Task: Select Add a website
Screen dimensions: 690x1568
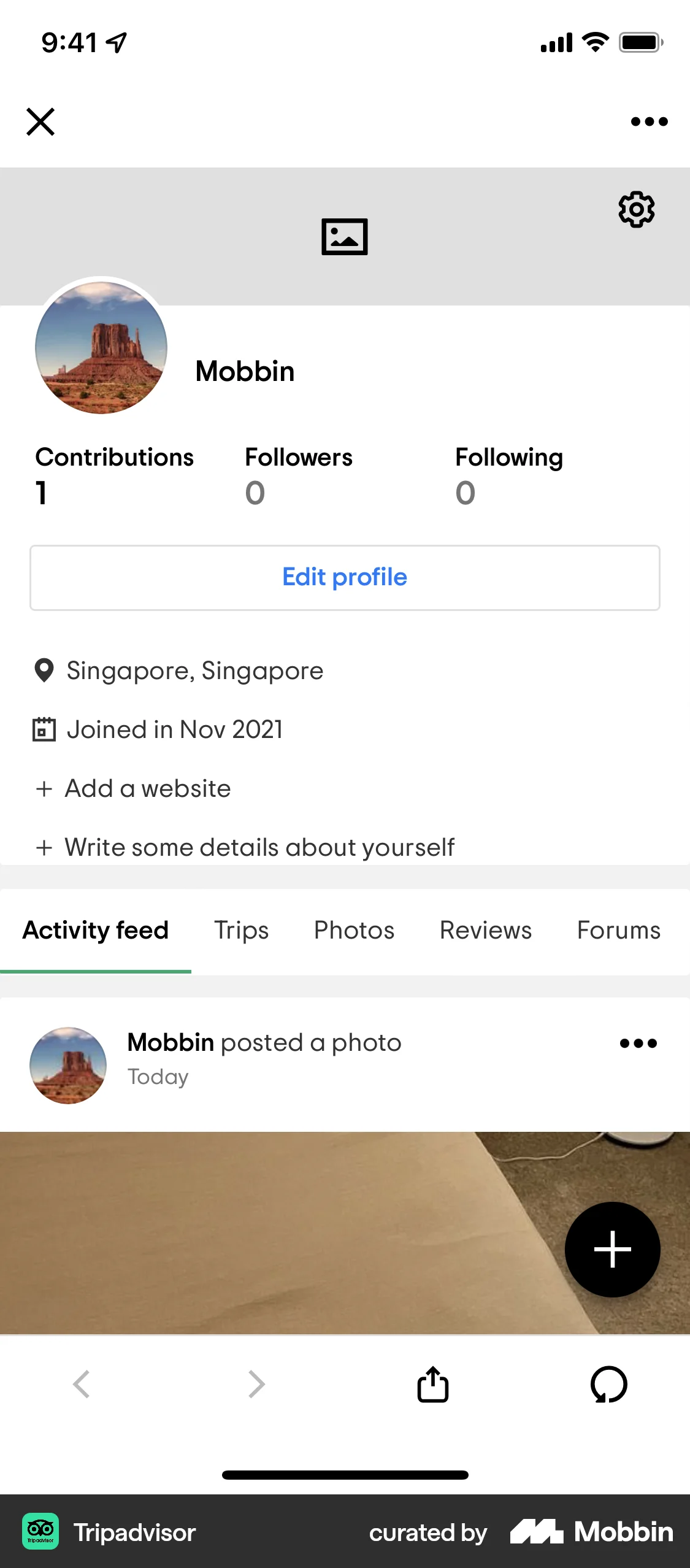Action: point(147,788)
